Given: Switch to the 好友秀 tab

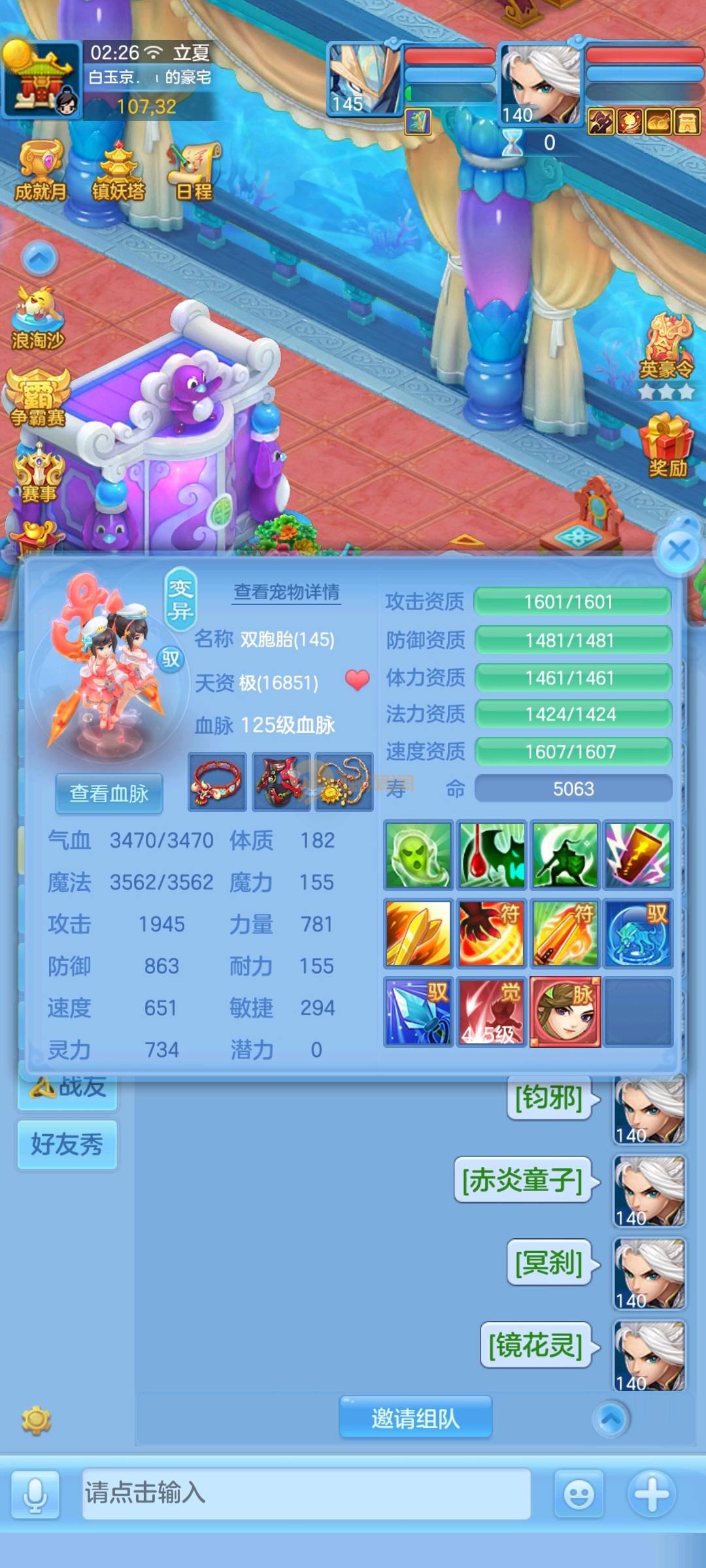Looking at the screenshot, I should 67,1144.
